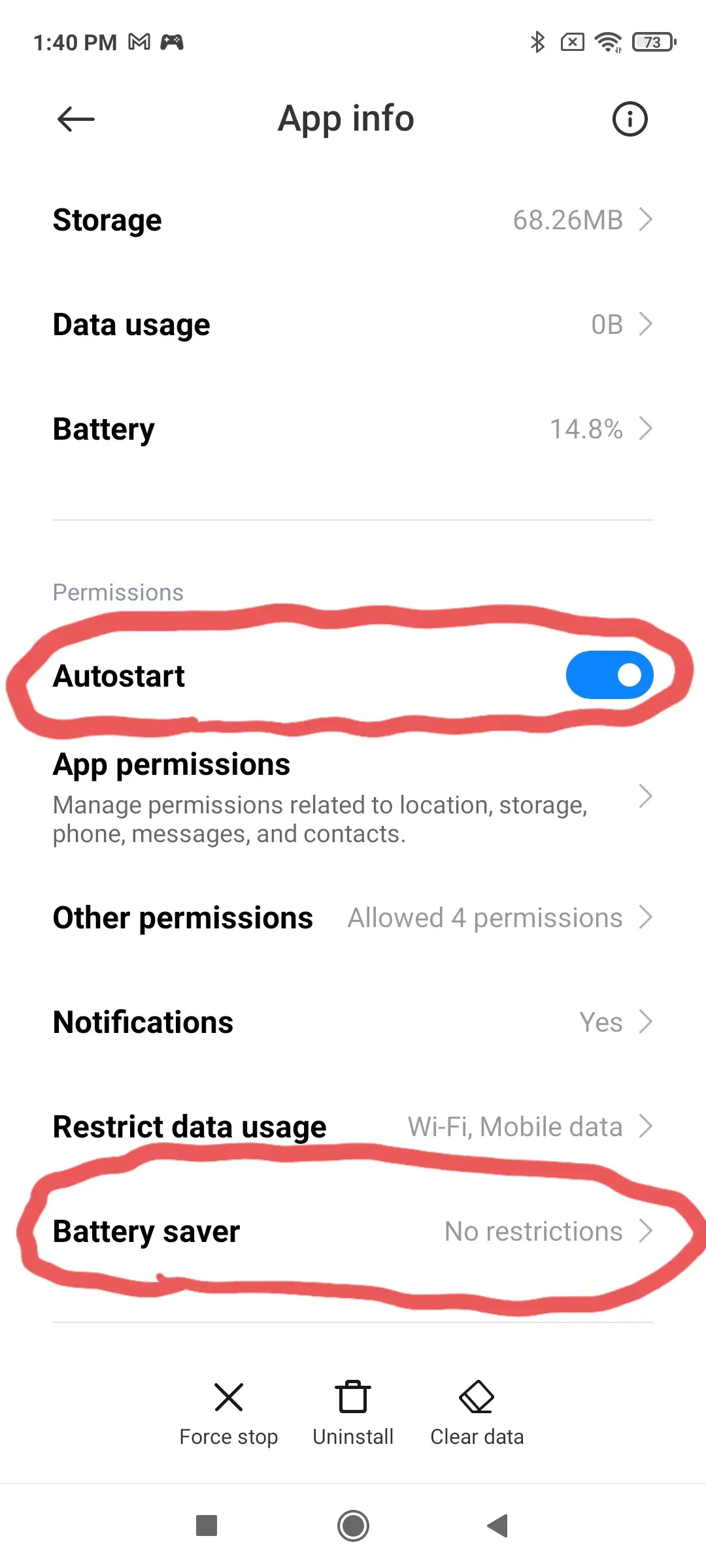Image resolution: width=706 pixels, height=1568 pixels.
Task: Force stop the app
Action: (229, 1413)
